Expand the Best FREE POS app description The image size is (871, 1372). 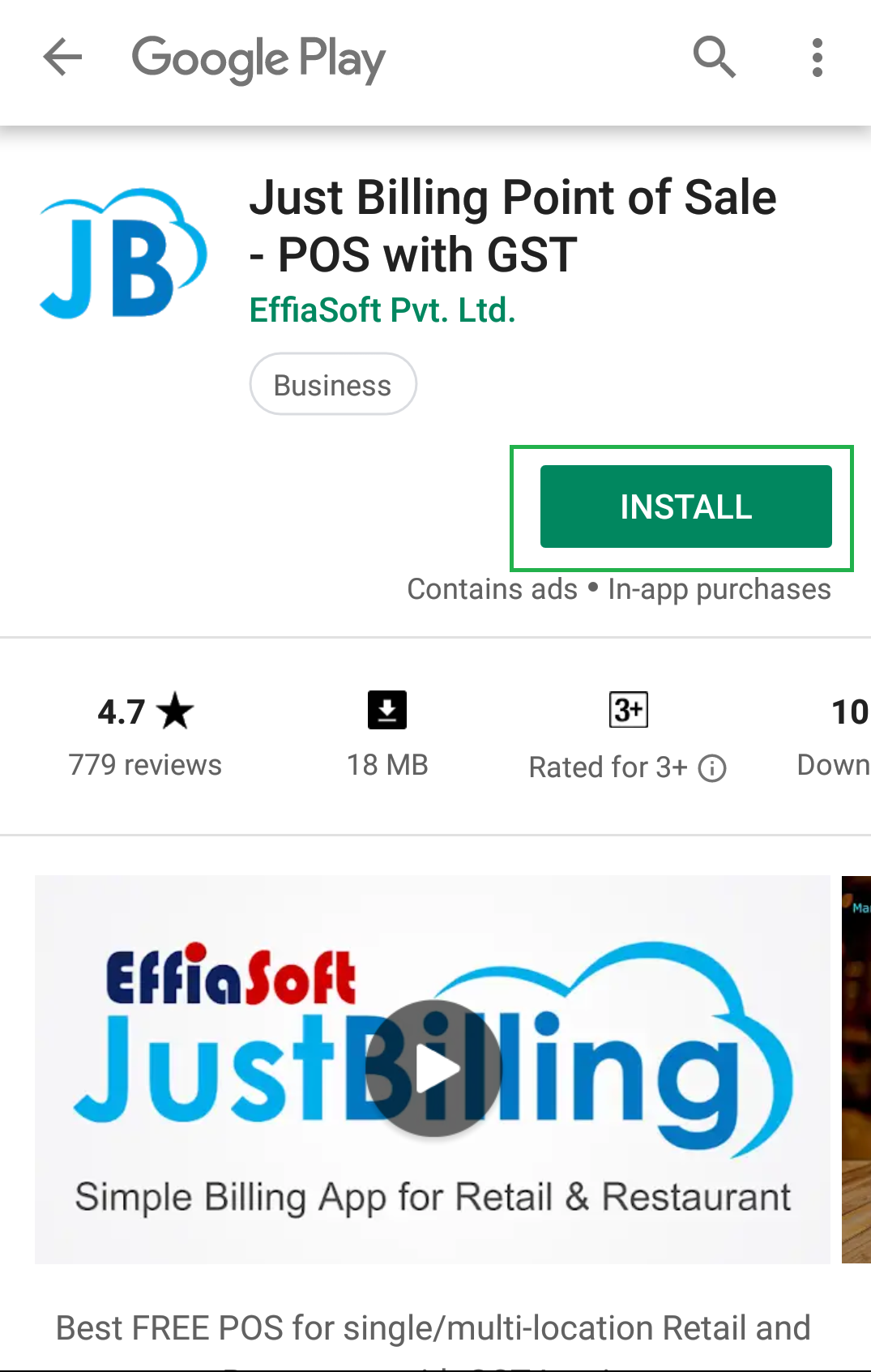point(433,1329)
